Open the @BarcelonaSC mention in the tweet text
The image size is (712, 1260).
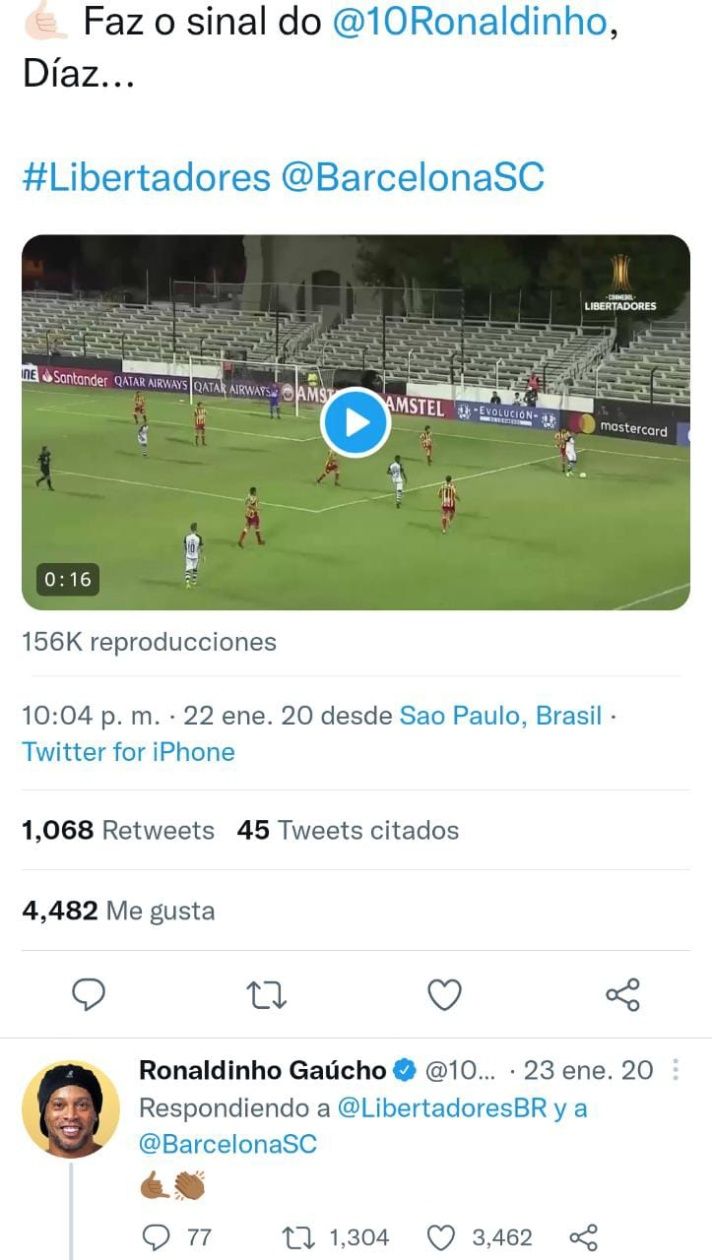point(413,177)
